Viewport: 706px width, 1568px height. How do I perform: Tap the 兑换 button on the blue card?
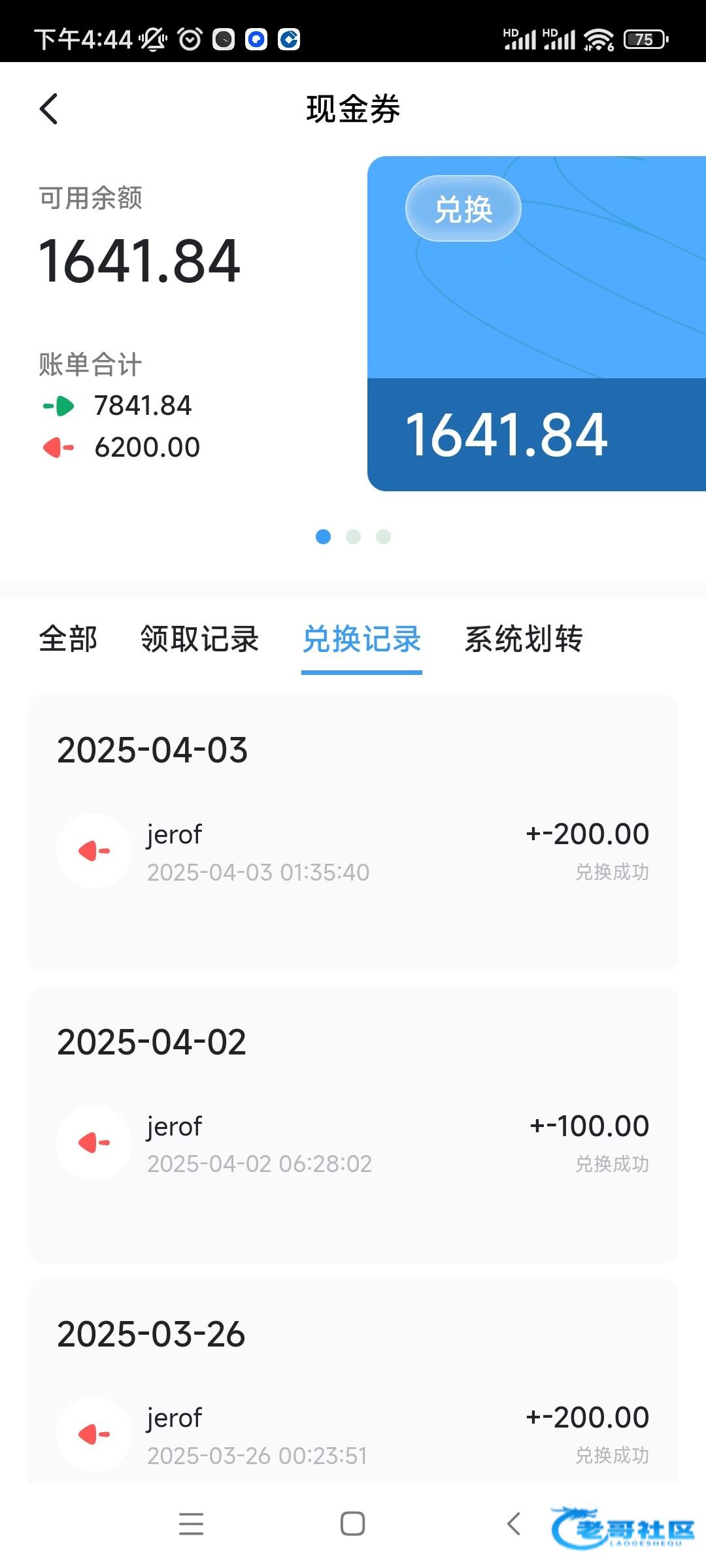pyautogui.click(x=463, y=209)
